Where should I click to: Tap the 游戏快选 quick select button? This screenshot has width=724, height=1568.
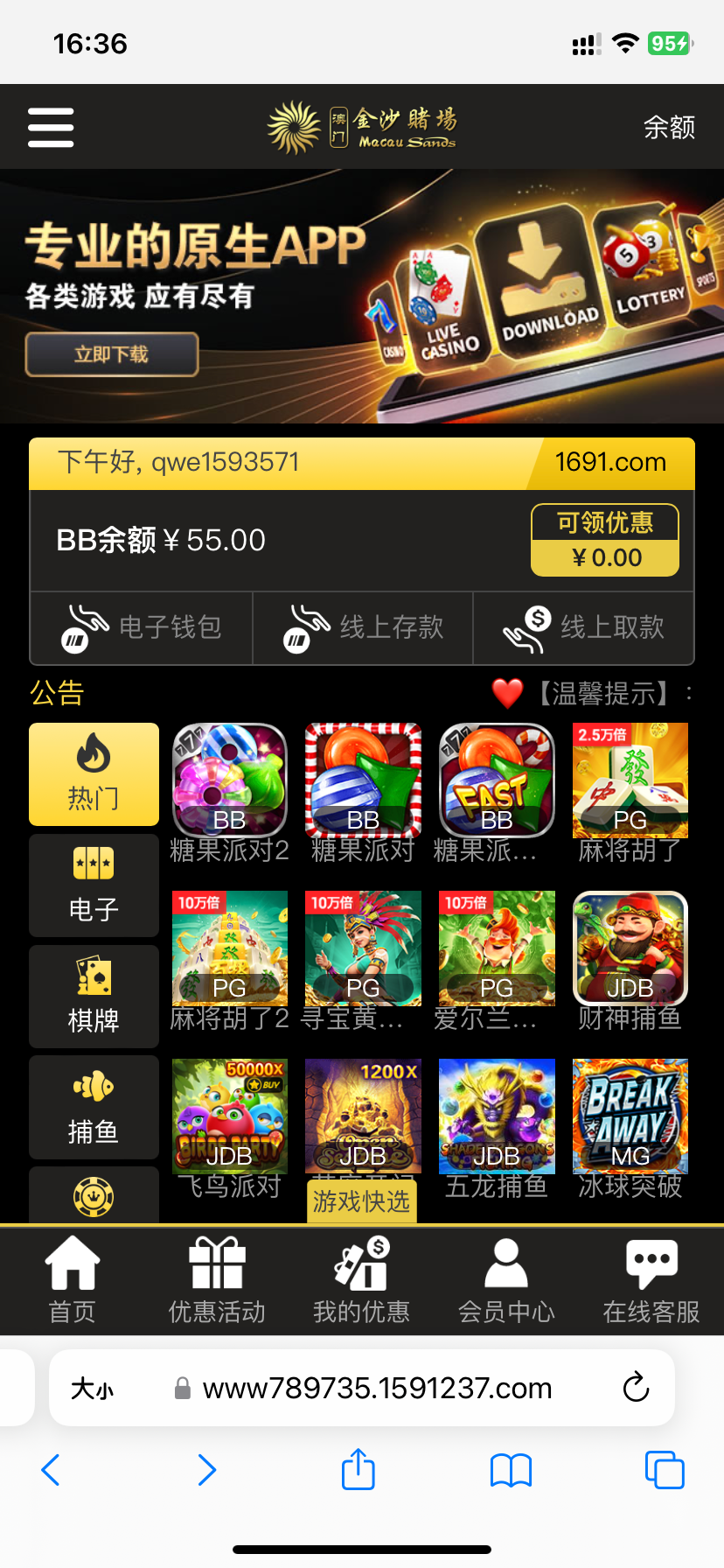pyautogui.click(x=361, y=1201)
